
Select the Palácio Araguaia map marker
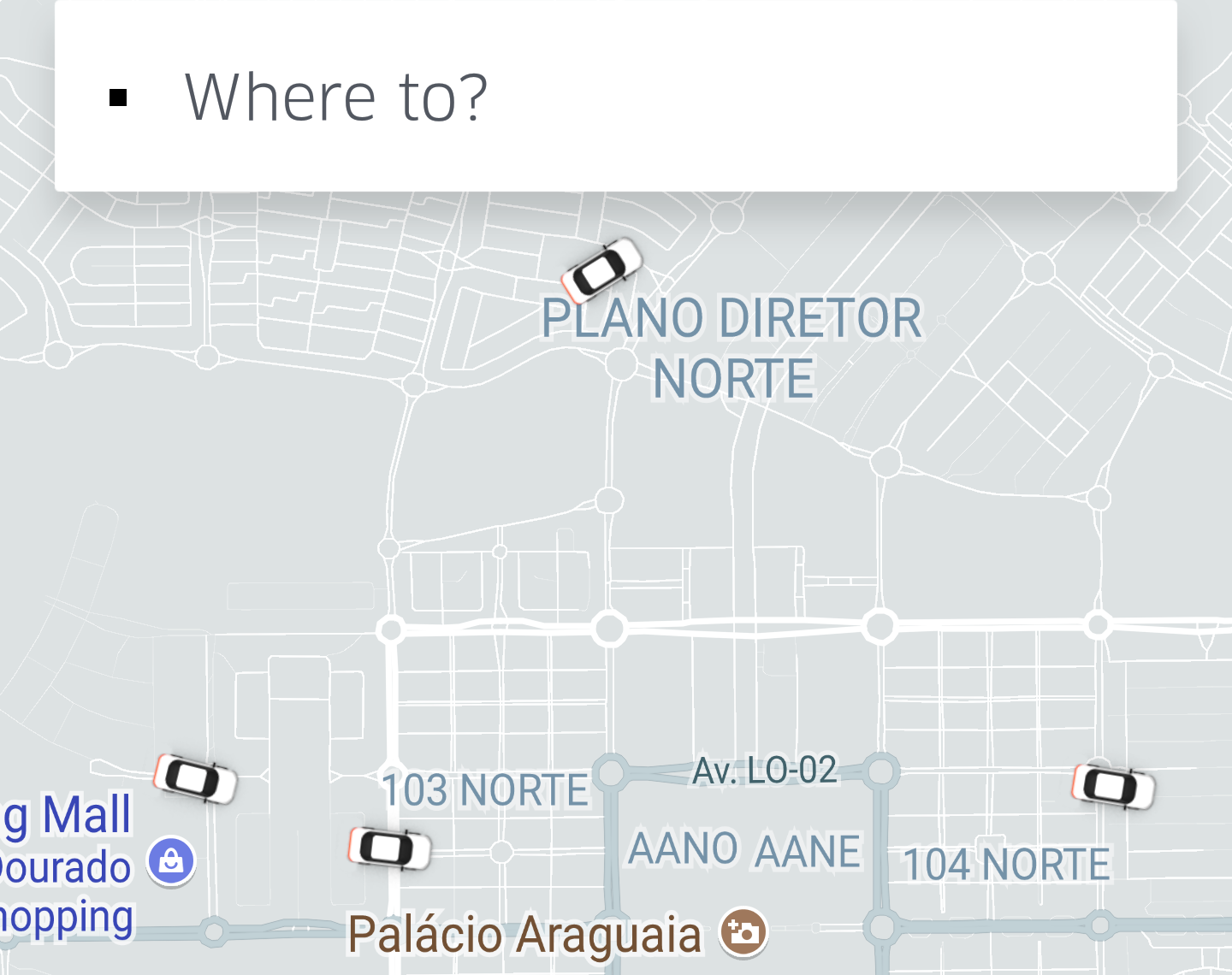743,932
